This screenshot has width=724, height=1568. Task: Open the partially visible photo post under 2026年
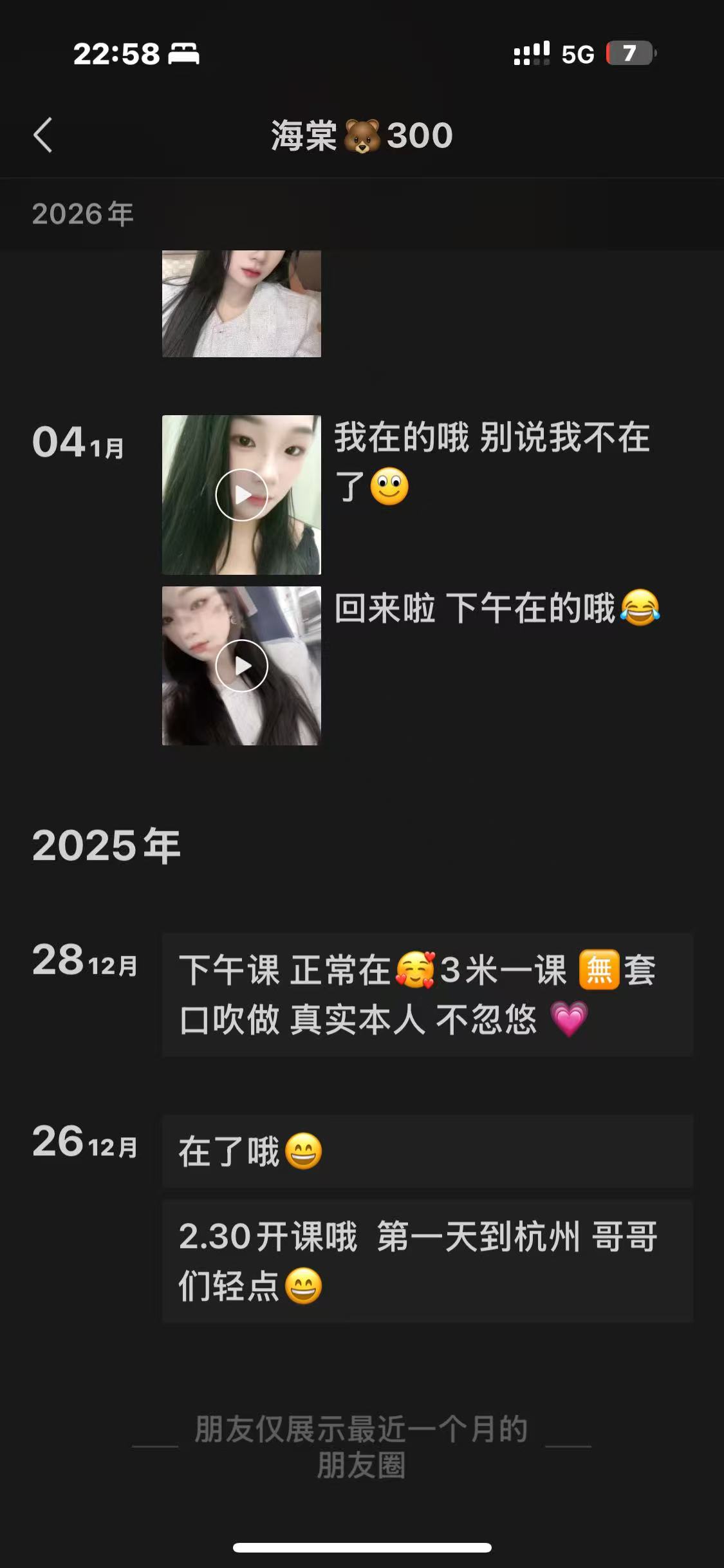[x=241, y=304]
